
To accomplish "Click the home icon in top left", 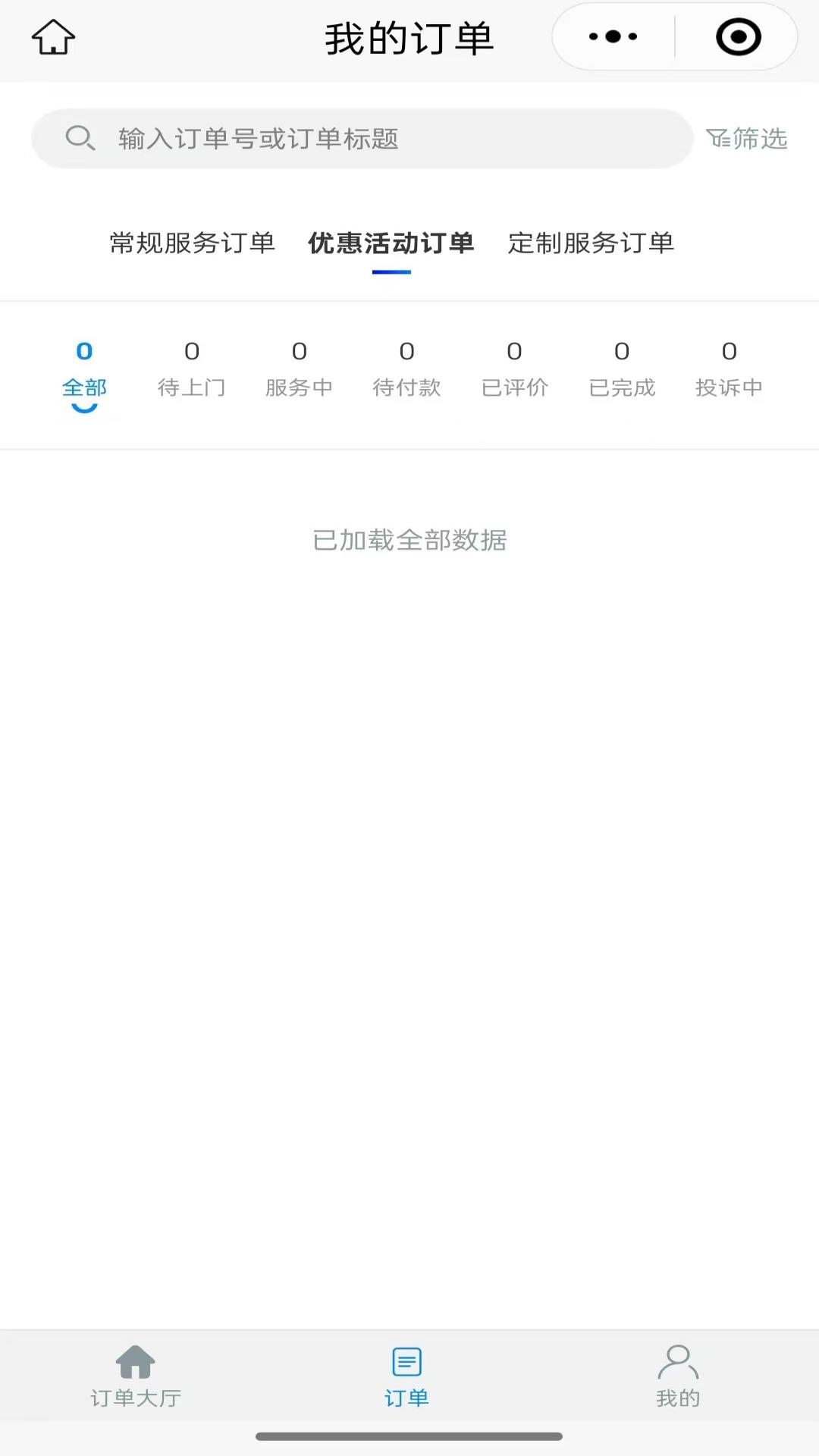I will (x=52, y=36).
